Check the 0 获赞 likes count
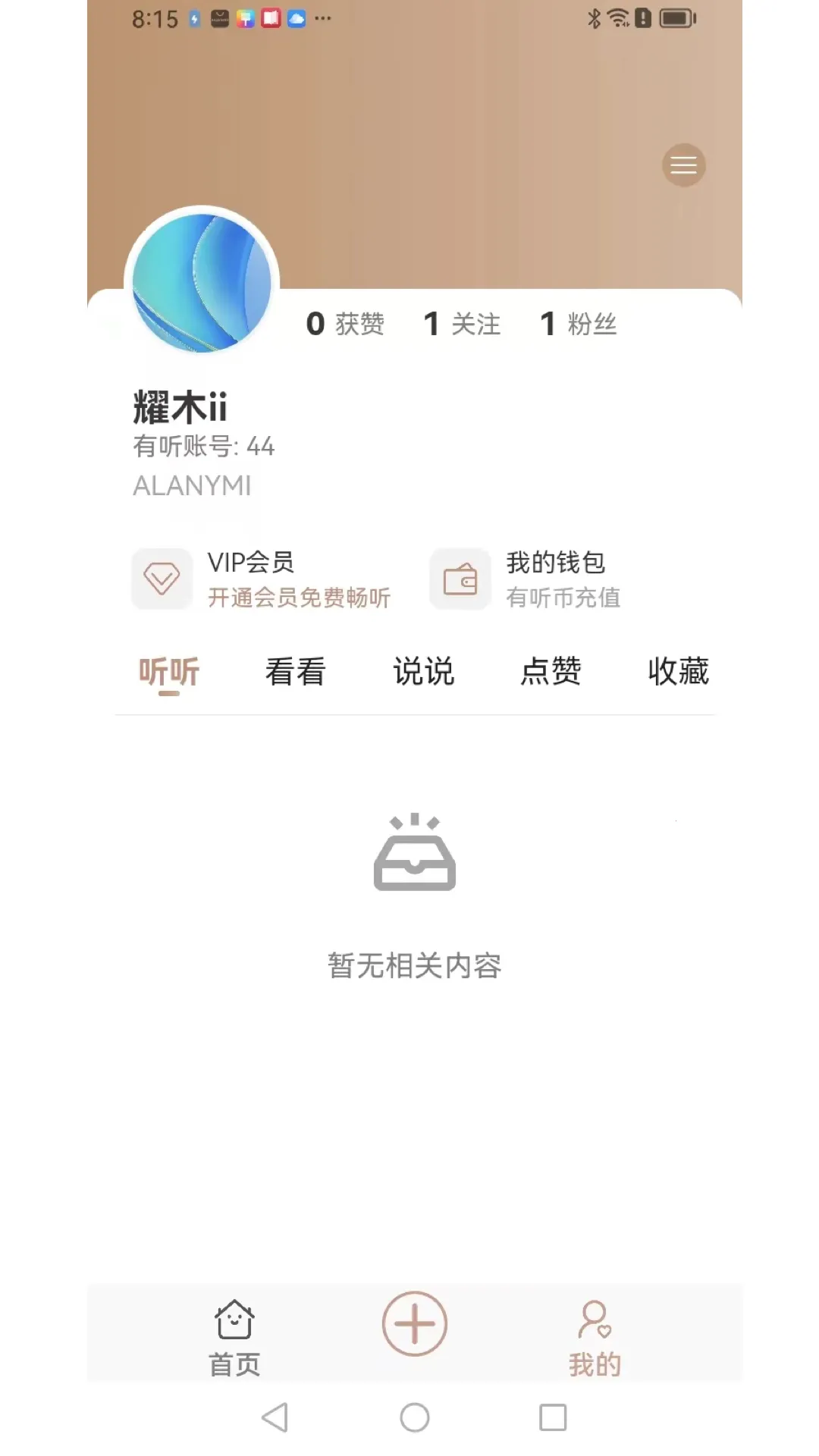The width and height of the screenshot is (819, 1456). 345,323
